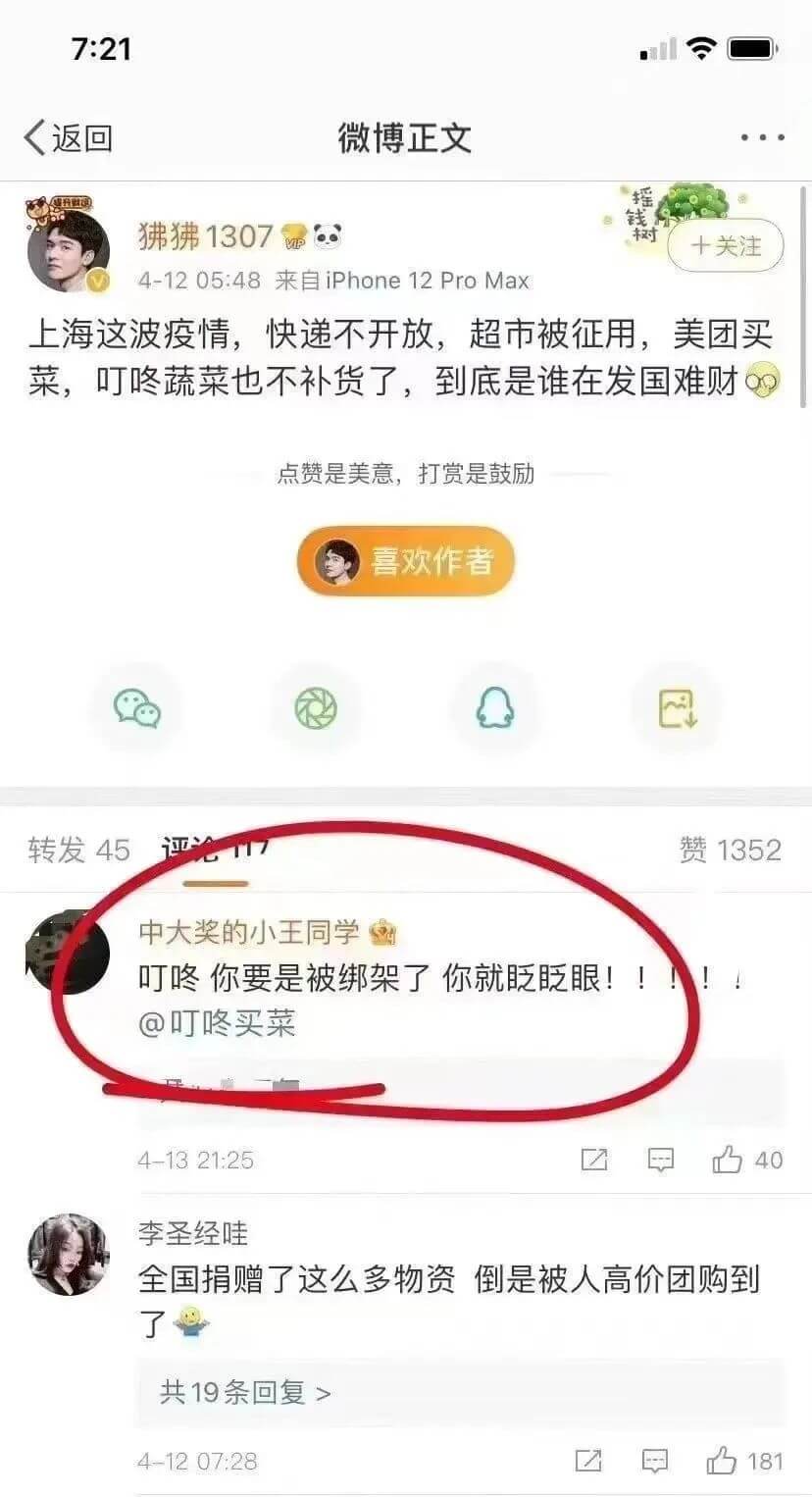The height and width of the screenshot is (1497, 812).
Task: Open 李圣经哇's profile avatar
Action: coord(68,1255)
